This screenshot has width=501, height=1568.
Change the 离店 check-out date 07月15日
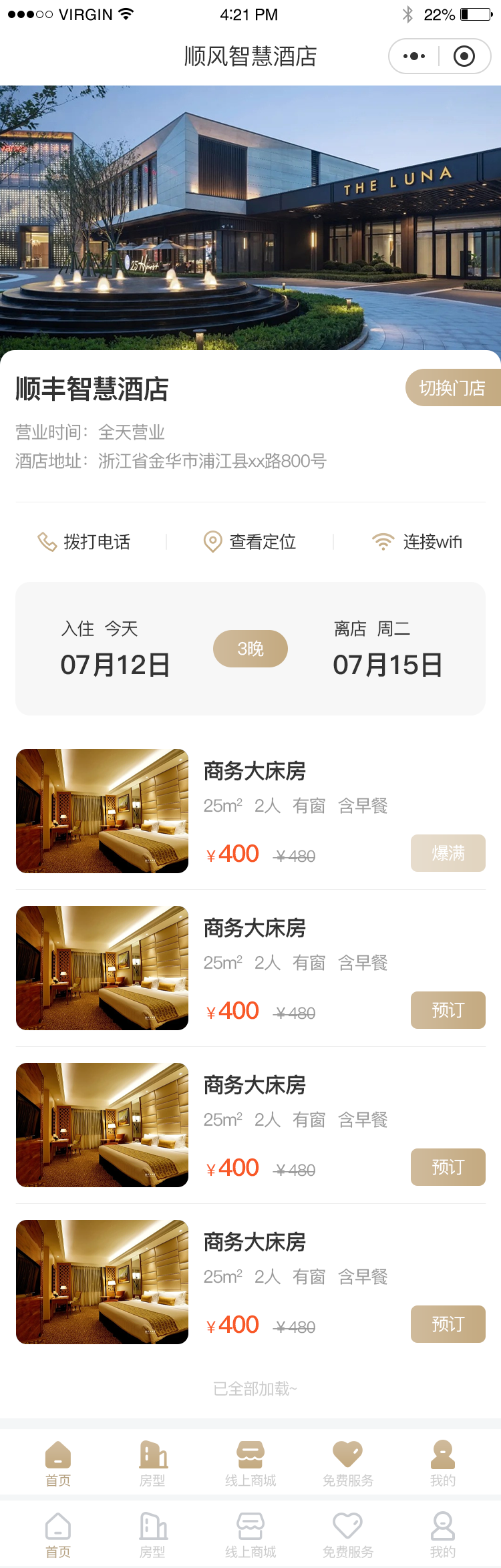point(387,664)
